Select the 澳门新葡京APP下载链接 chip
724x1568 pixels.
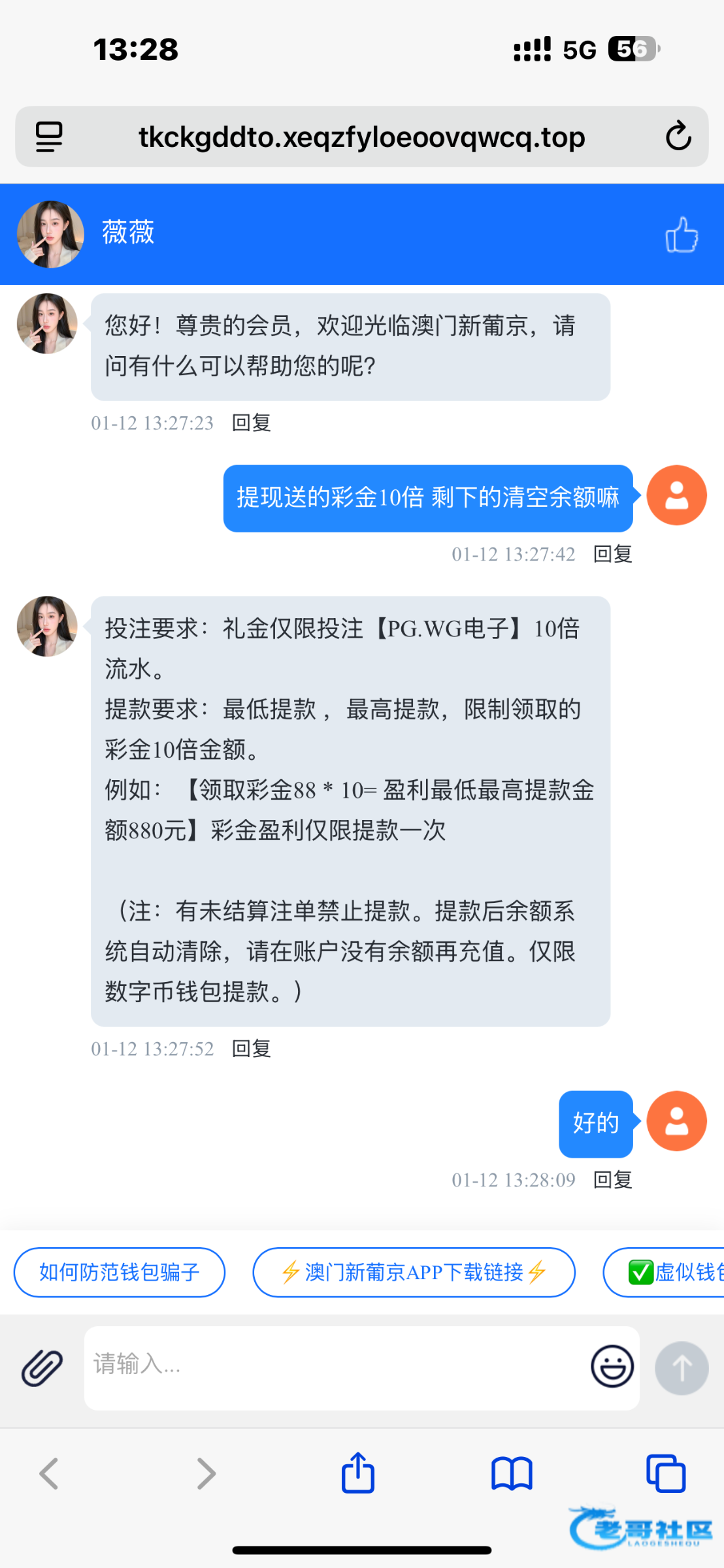(x=414, y=1272)
